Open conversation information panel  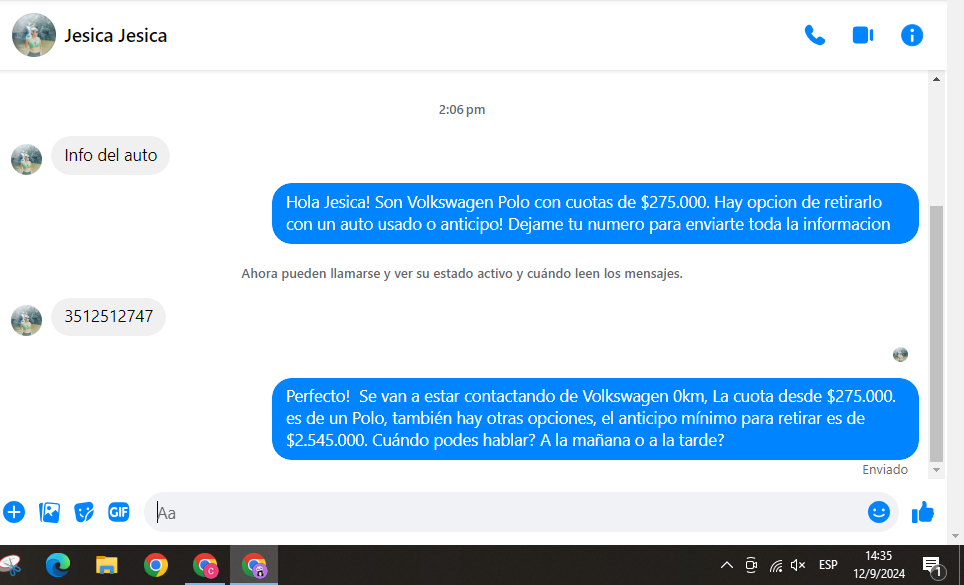coord(912,35)
